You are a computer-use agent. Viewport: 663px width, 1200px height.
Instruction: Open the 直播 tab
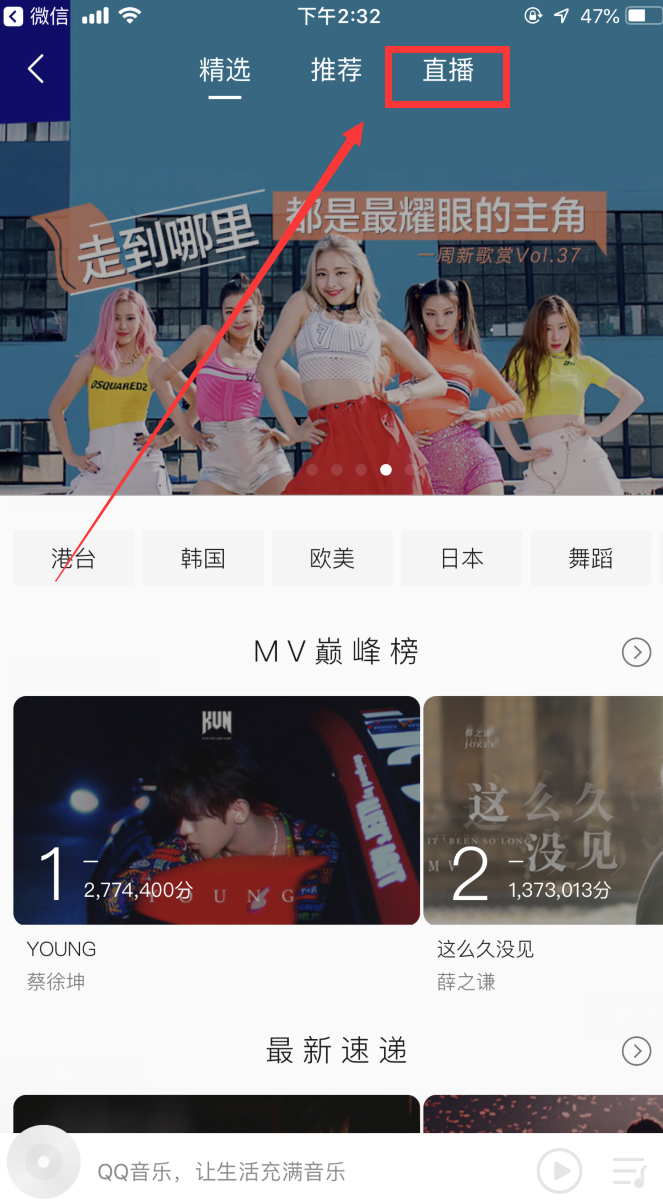click(x=448, y=71)
